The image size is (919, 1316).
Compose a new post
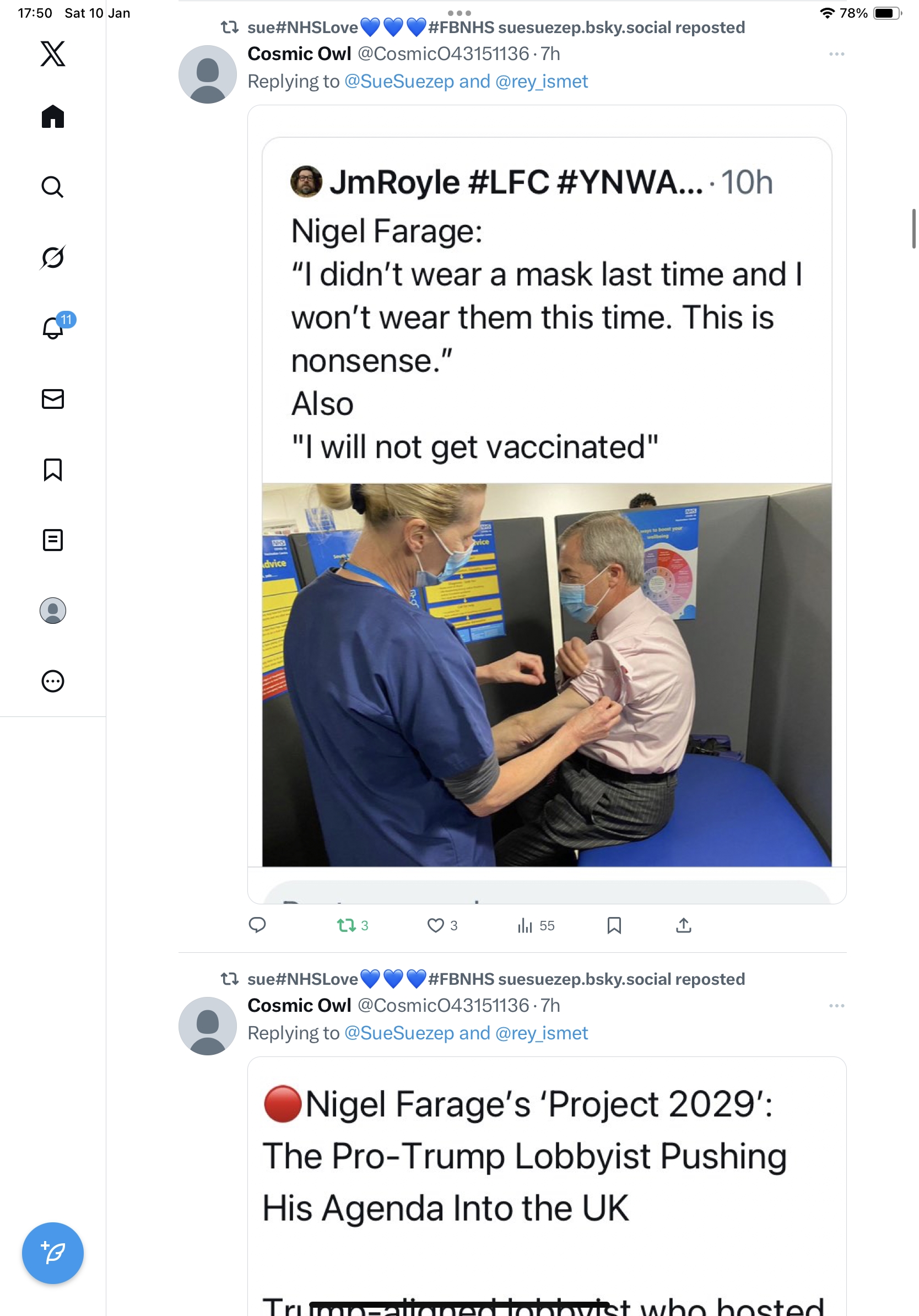pos(53,1253)
